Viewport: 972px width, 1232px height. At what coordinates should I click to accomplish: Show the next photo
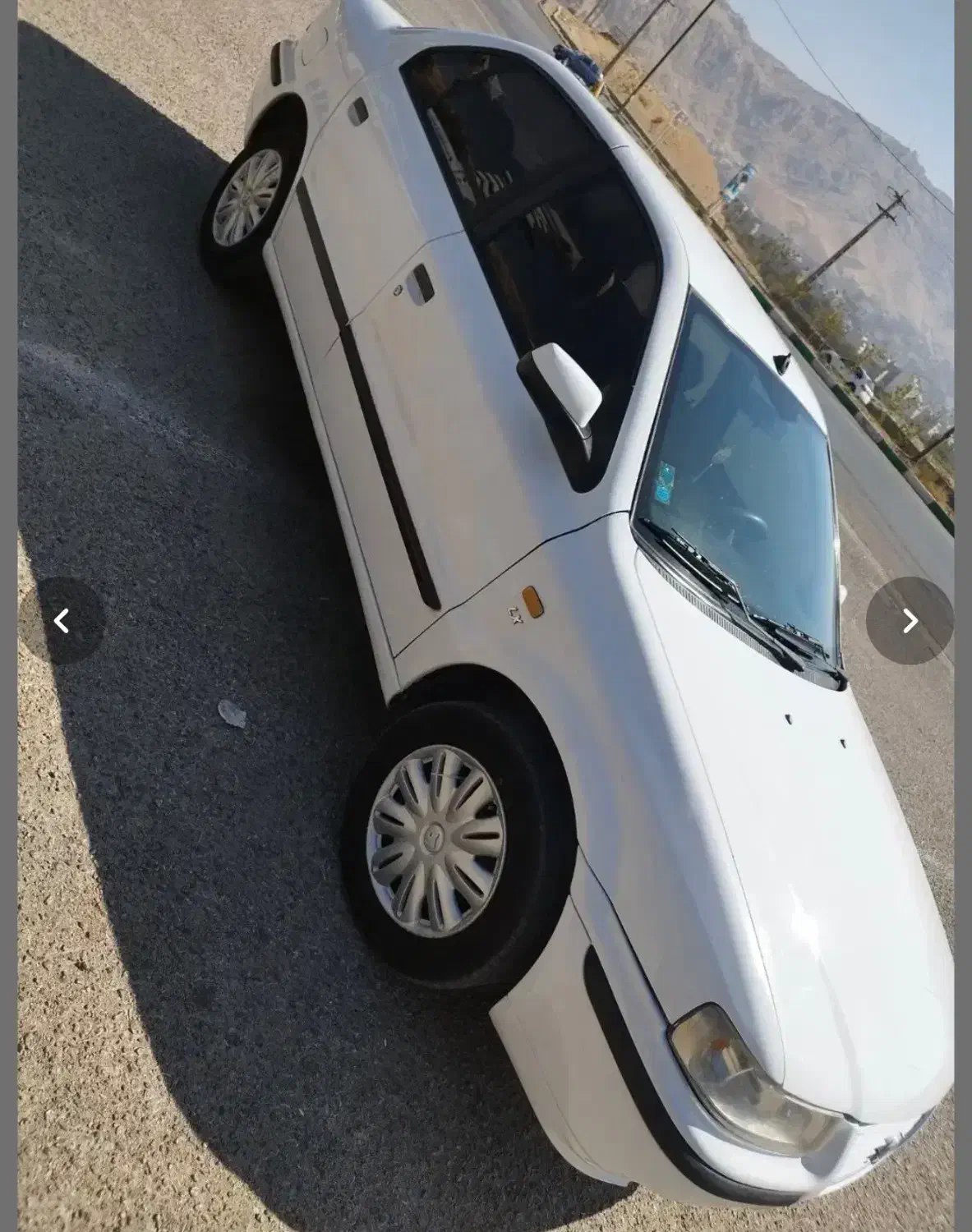tap(910, 621)
